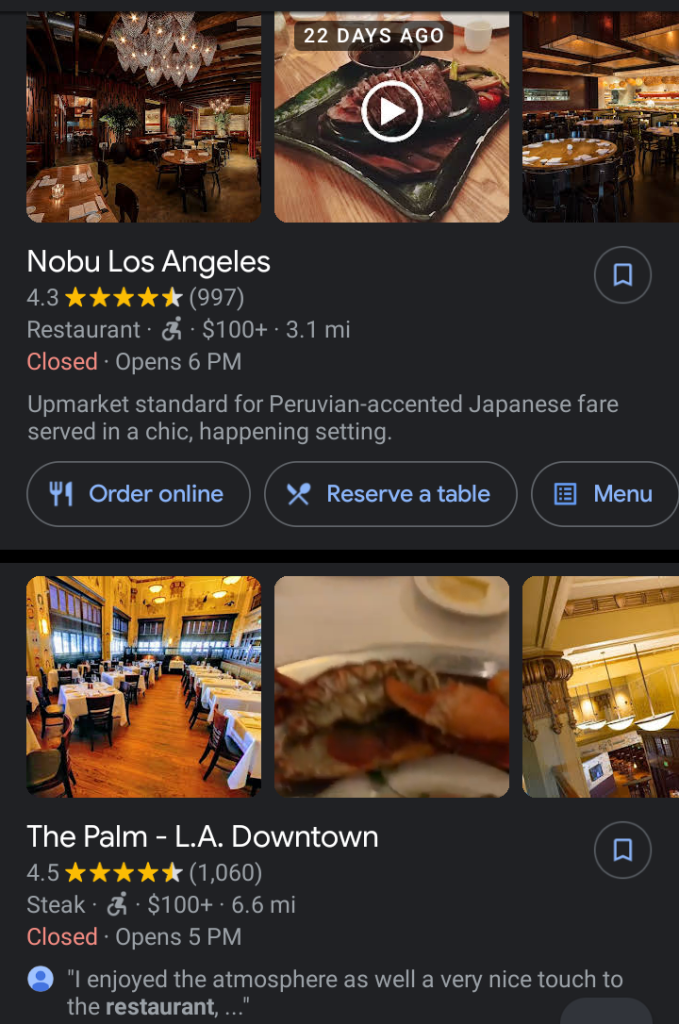679x1024 pixels.
Task: Play the Nobu video posted 22 days ago
Action: coord(391,111)
